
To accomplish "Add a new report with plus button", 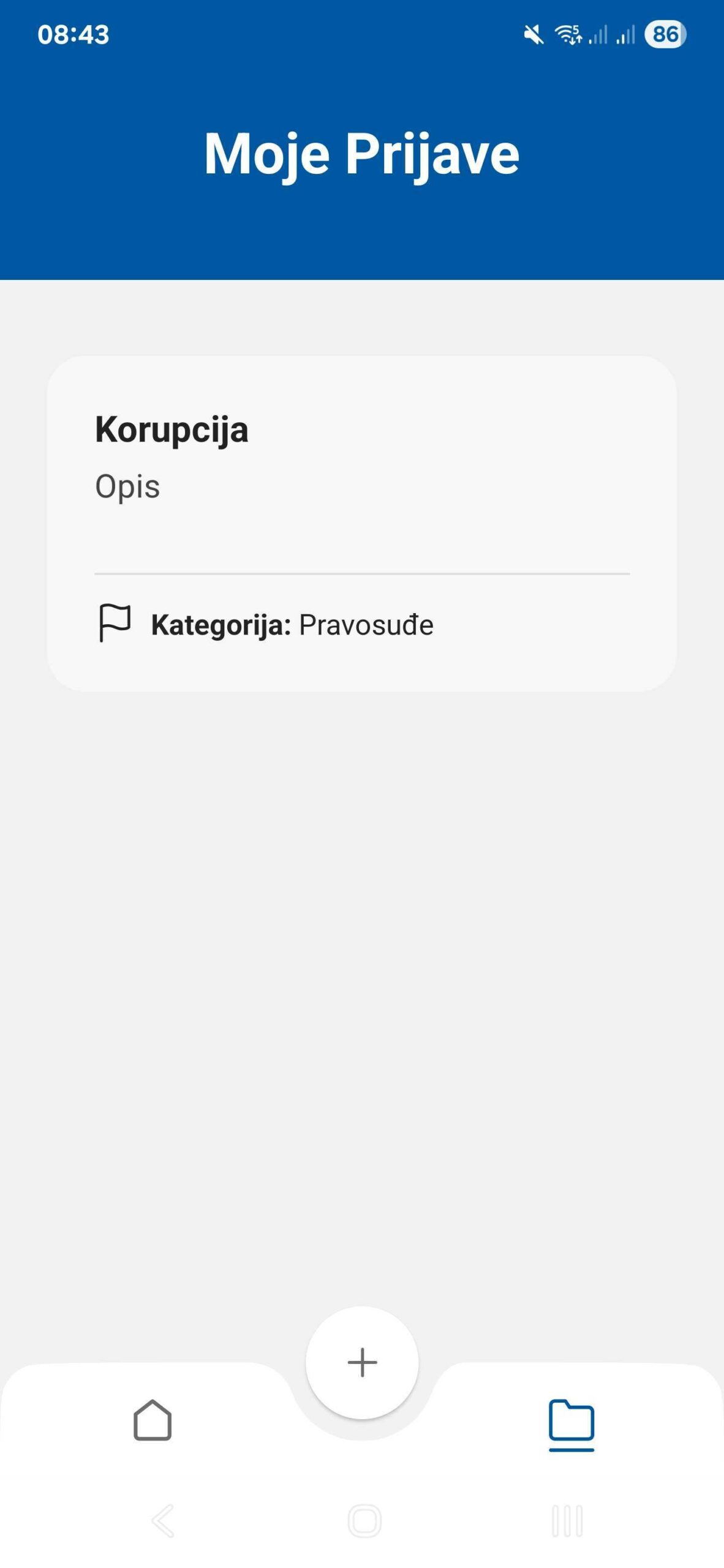I will coord(362,1362).
